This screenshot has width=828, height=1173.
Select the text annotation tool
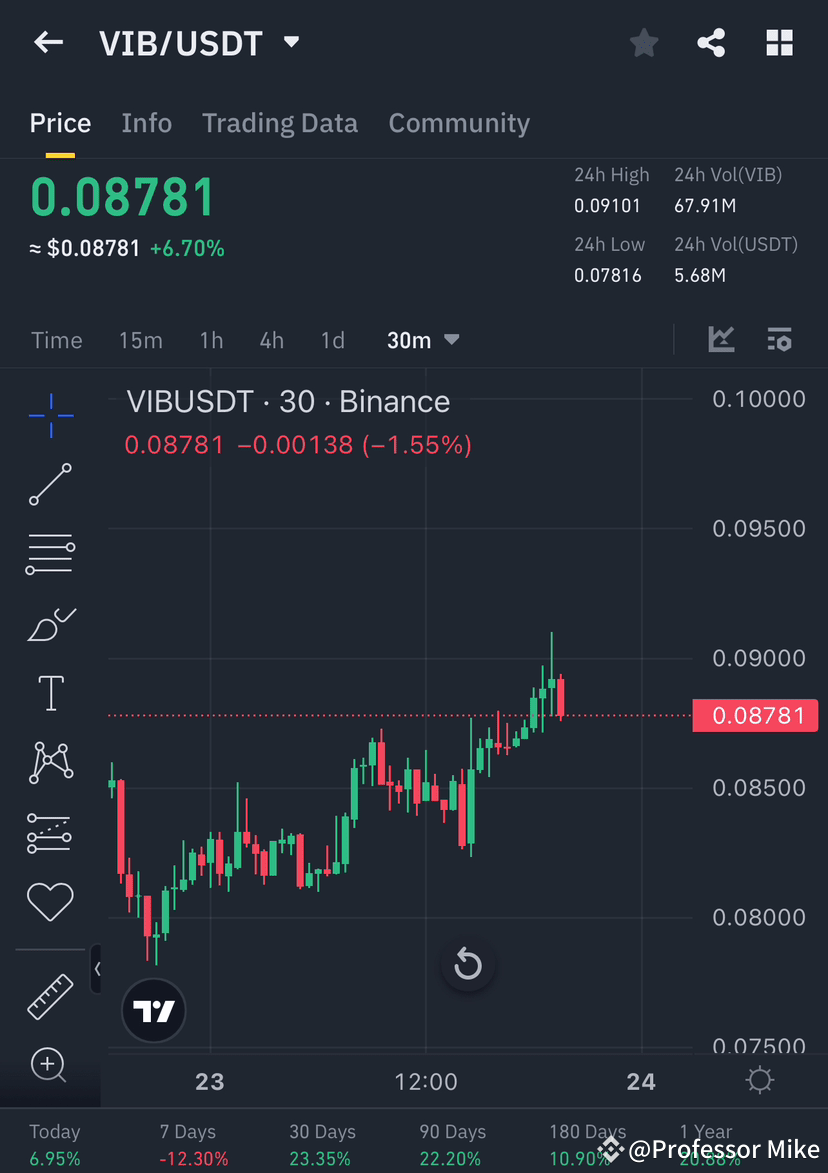tap(50, 692)
